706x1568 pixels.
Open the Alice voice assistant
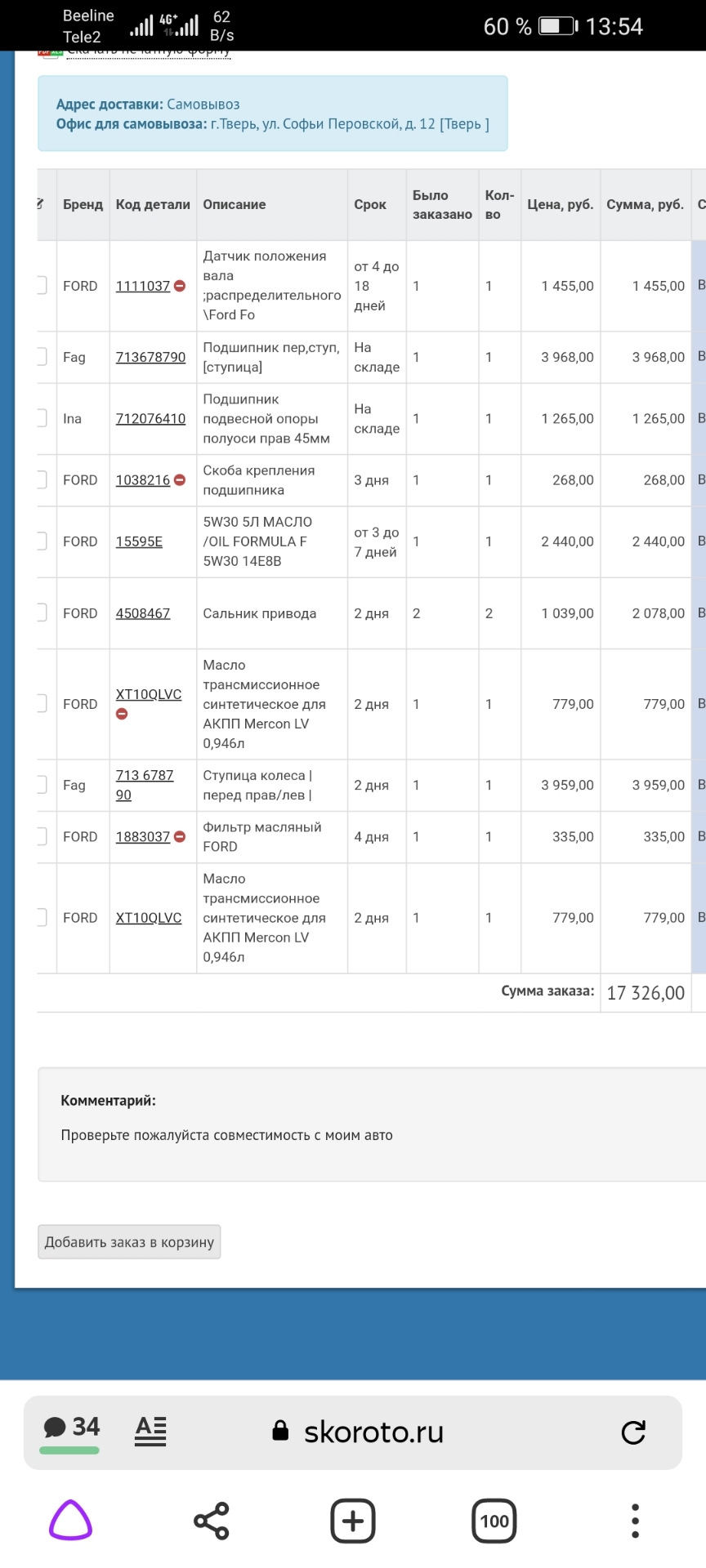coord(71,1521)
